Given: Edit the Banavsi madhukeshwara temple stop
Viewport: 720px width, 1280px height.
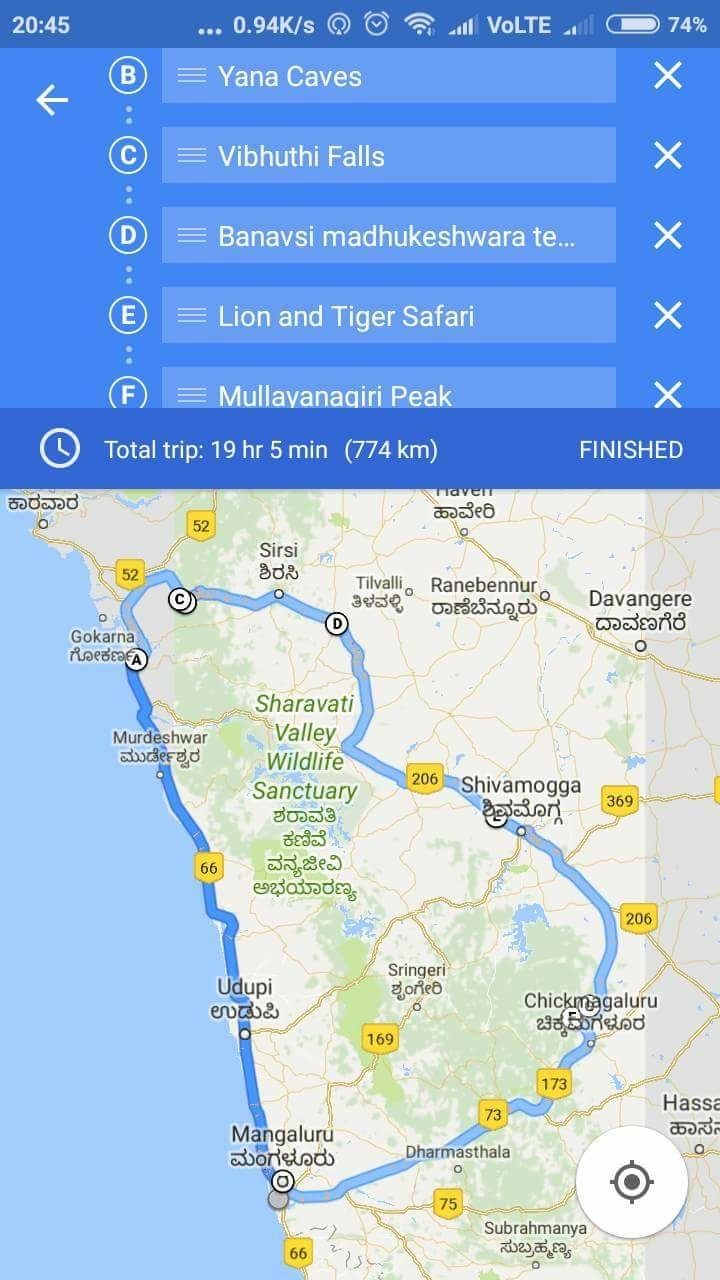Looking at the screenshot, I should pyautogui.click(x=390, y=236).
